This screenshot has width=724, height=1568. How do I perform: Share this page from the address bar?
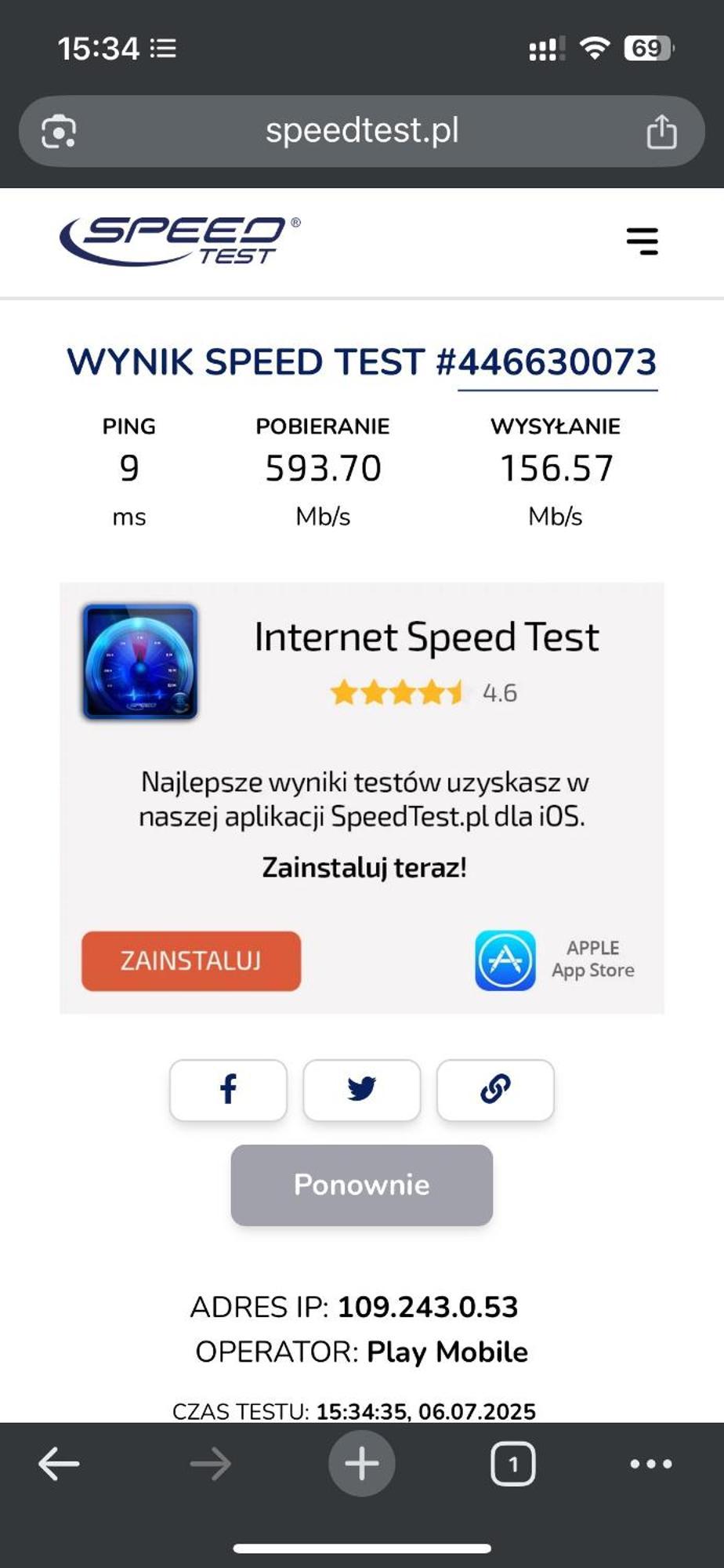pos(661,132)
